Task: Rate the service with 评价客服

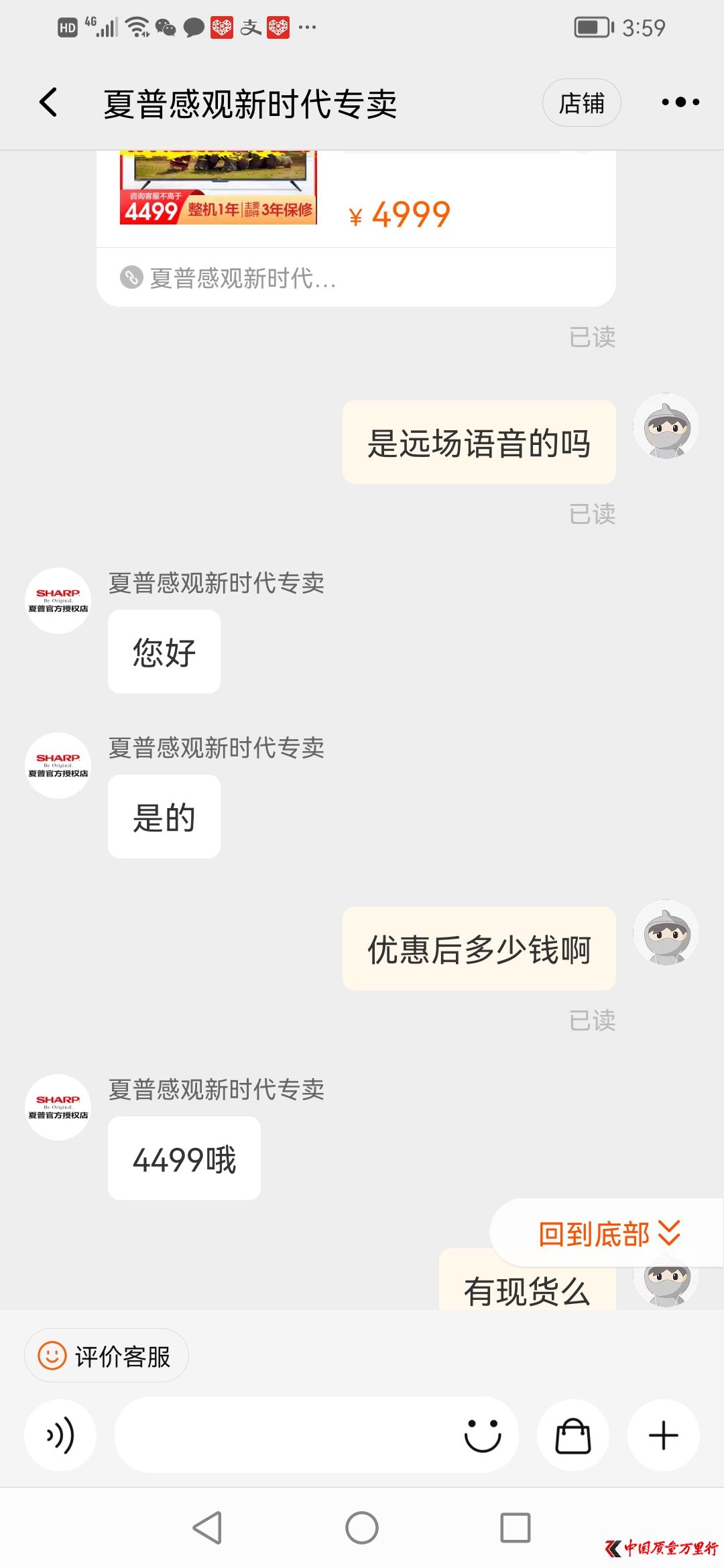Action: pyautogui.click(x=107, y=1356)
